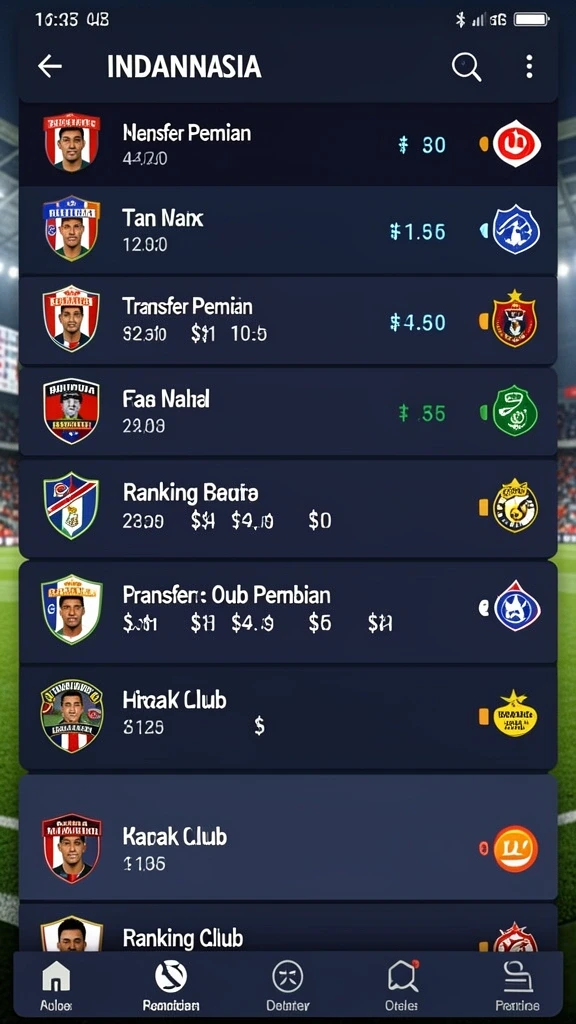Switch to the ball tab in bottom navigation

point(171,986)
